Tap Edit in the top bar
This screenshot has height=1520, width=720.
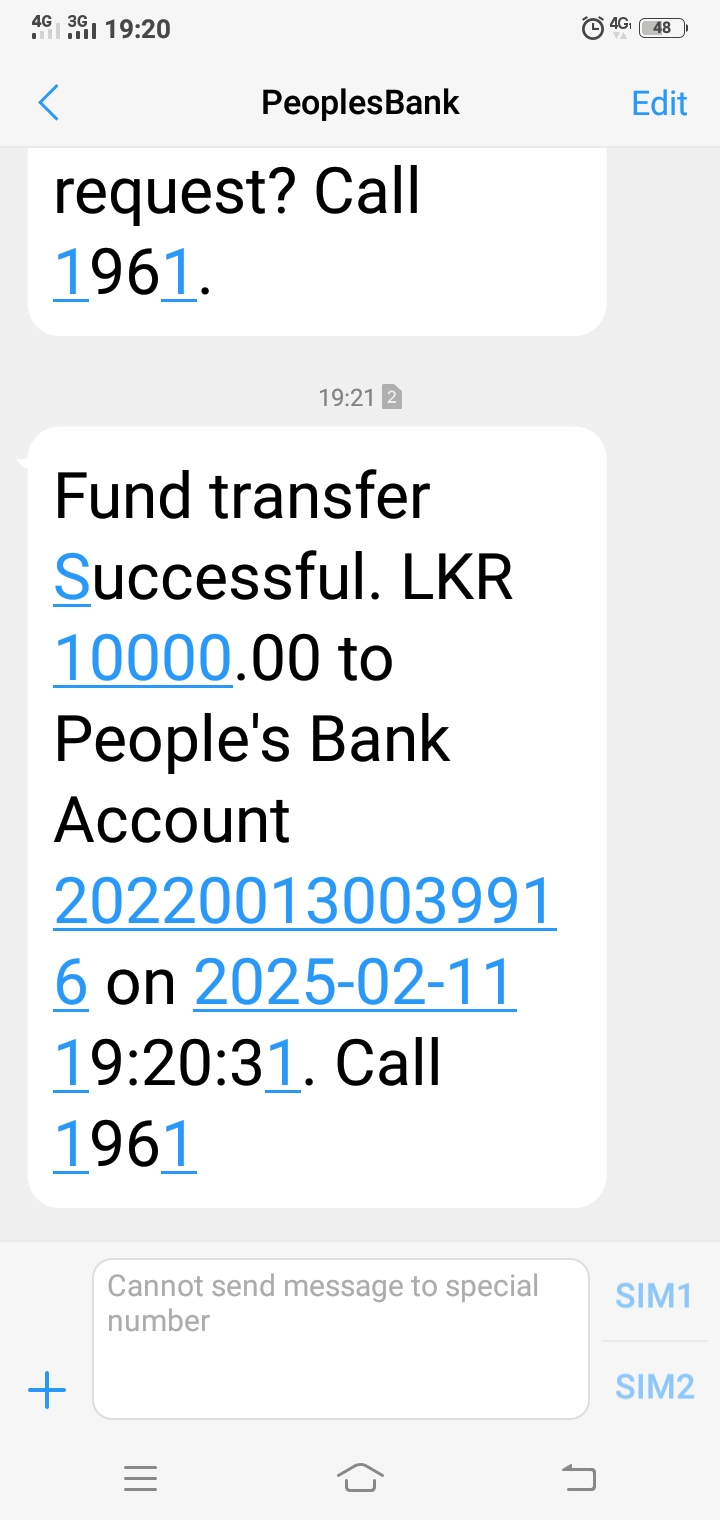[659, 103]
